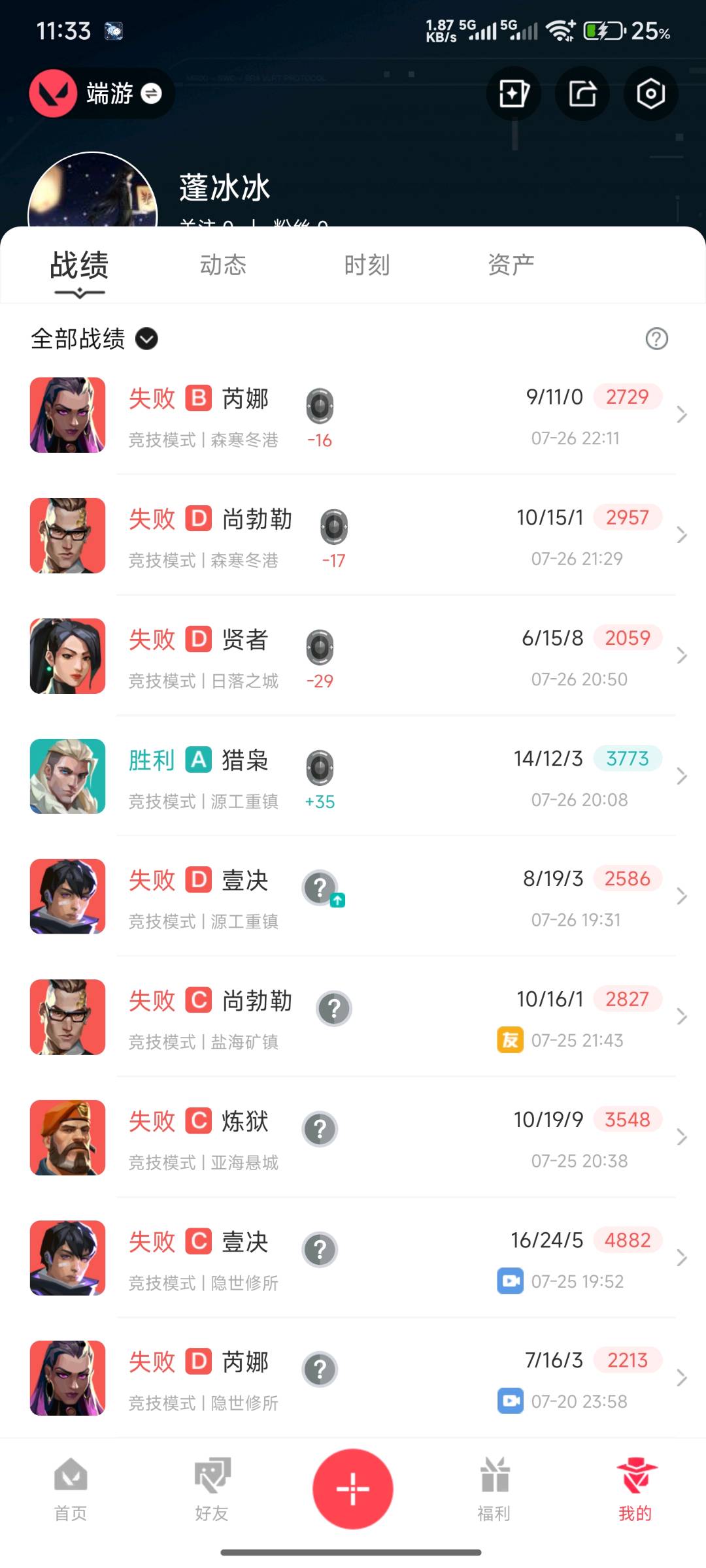Tap the red plus create button

353,1489
